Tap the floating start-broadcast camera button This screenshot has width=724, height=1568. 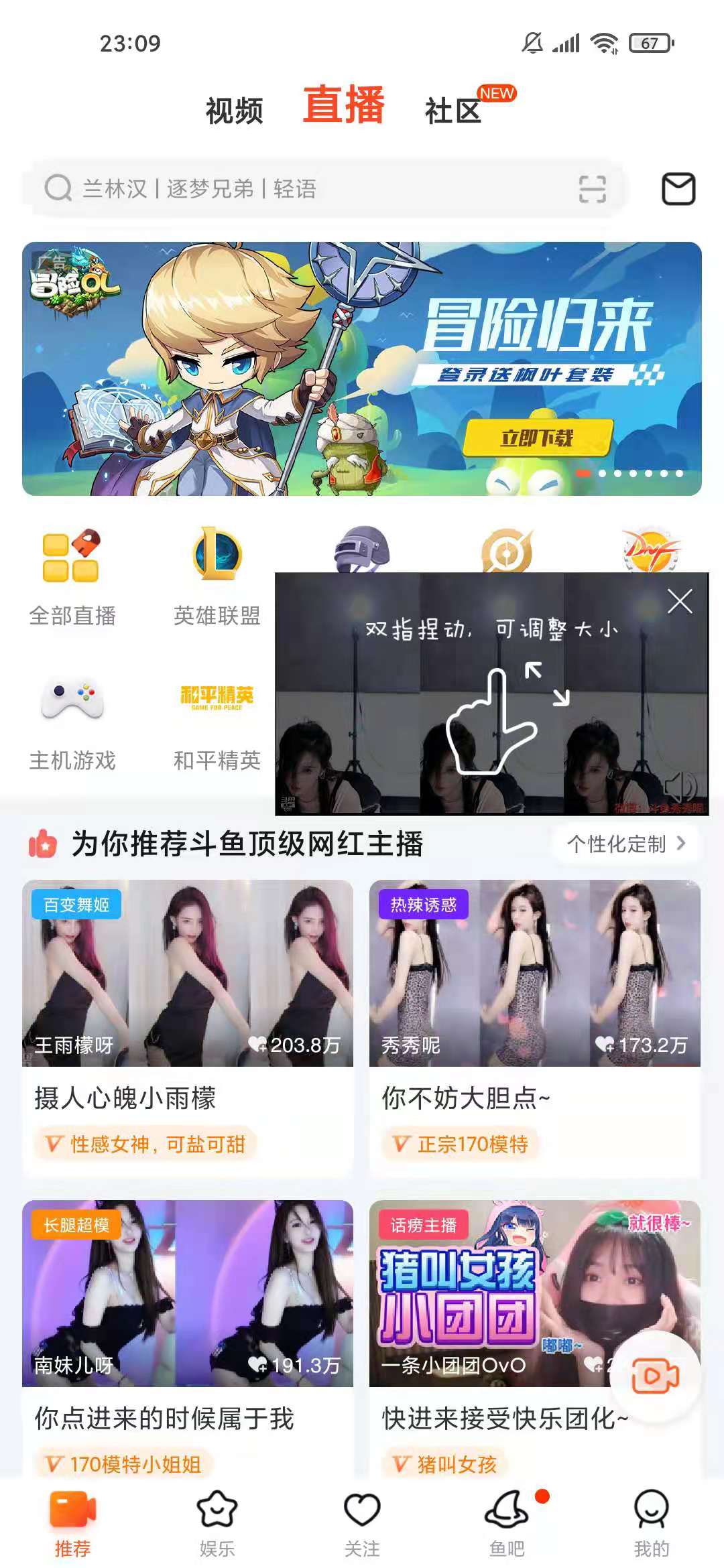point(656,1376)
